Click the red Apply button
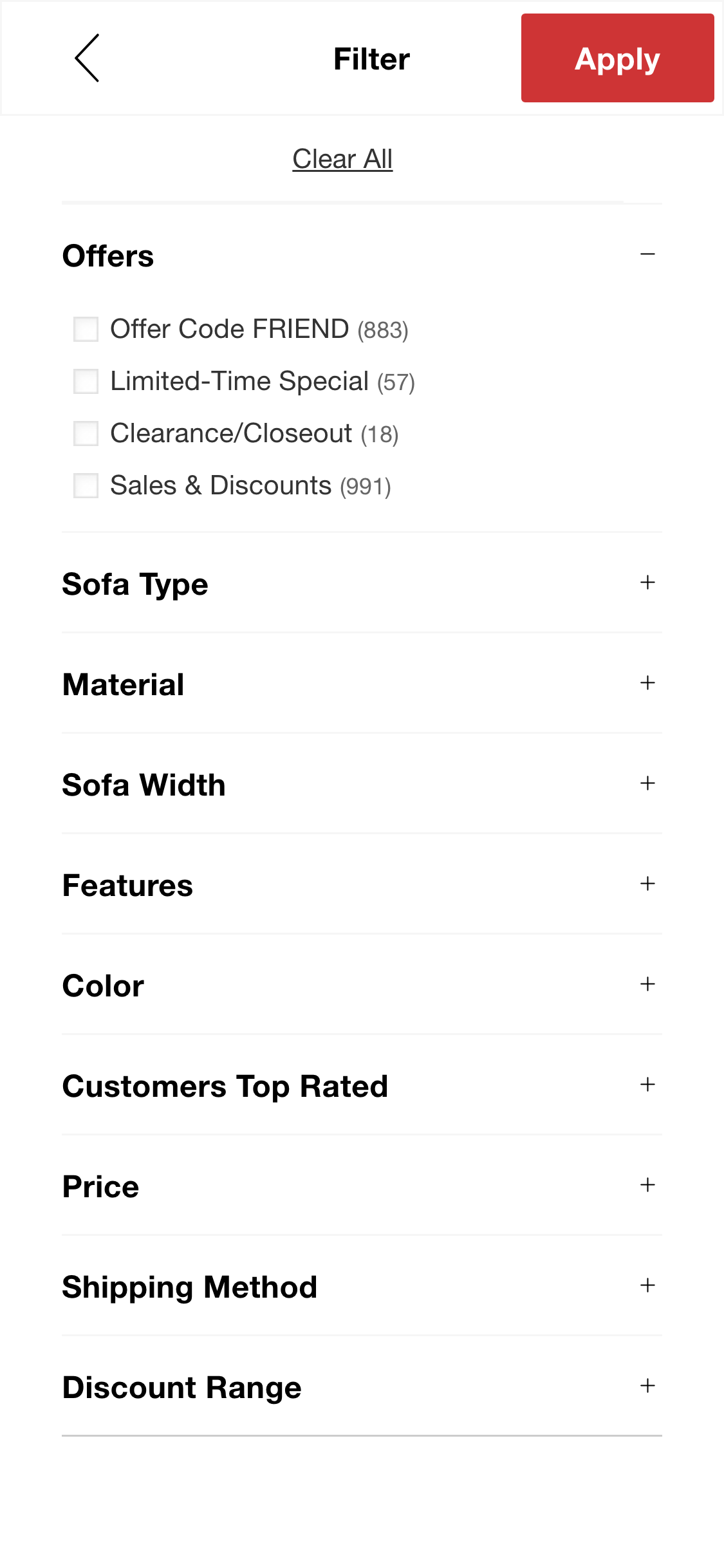The width and height of the screenshot is (724, 1568). click(617, 58)
